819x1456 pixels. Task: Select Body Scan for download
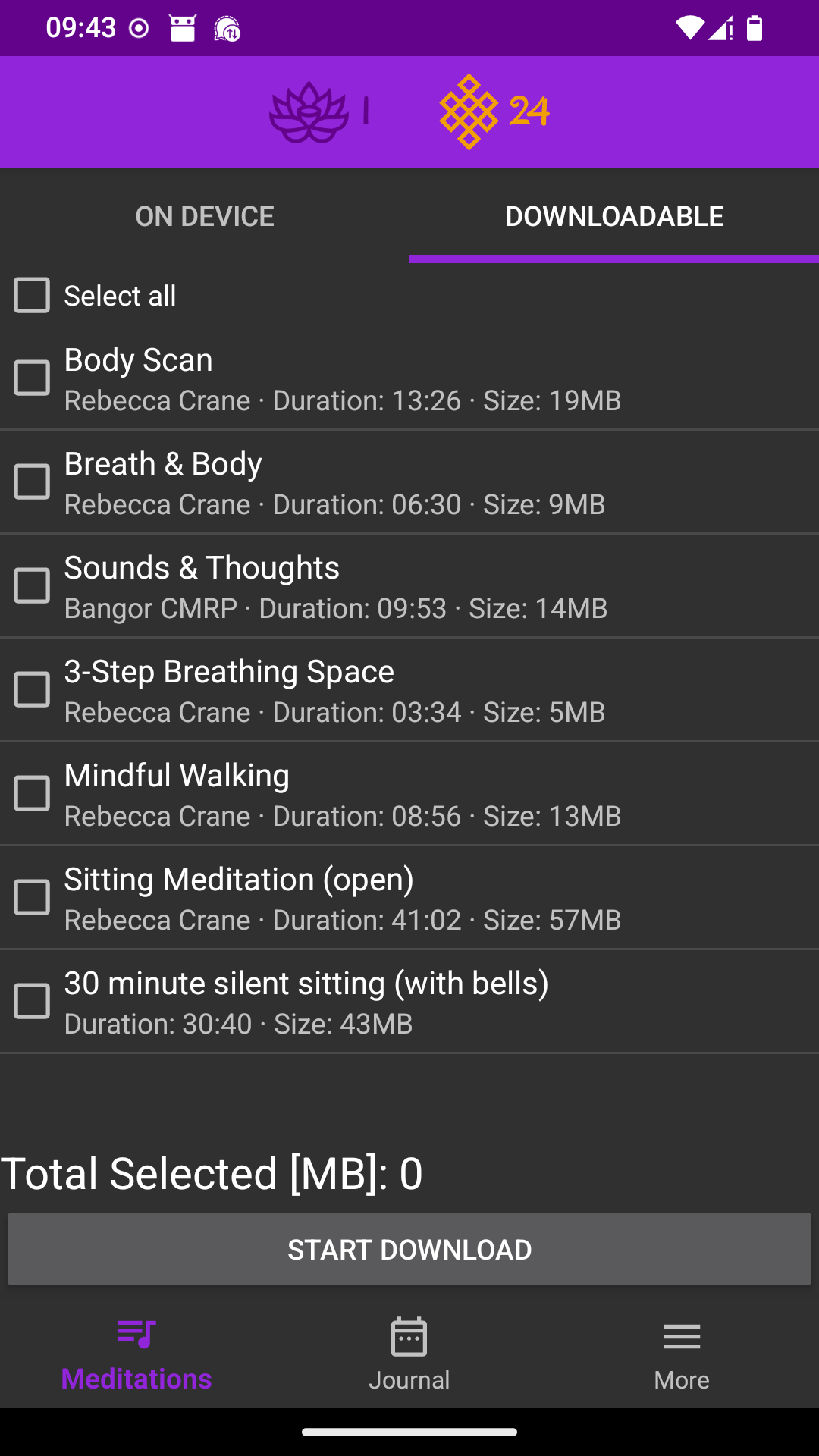[x=32, y=378]
